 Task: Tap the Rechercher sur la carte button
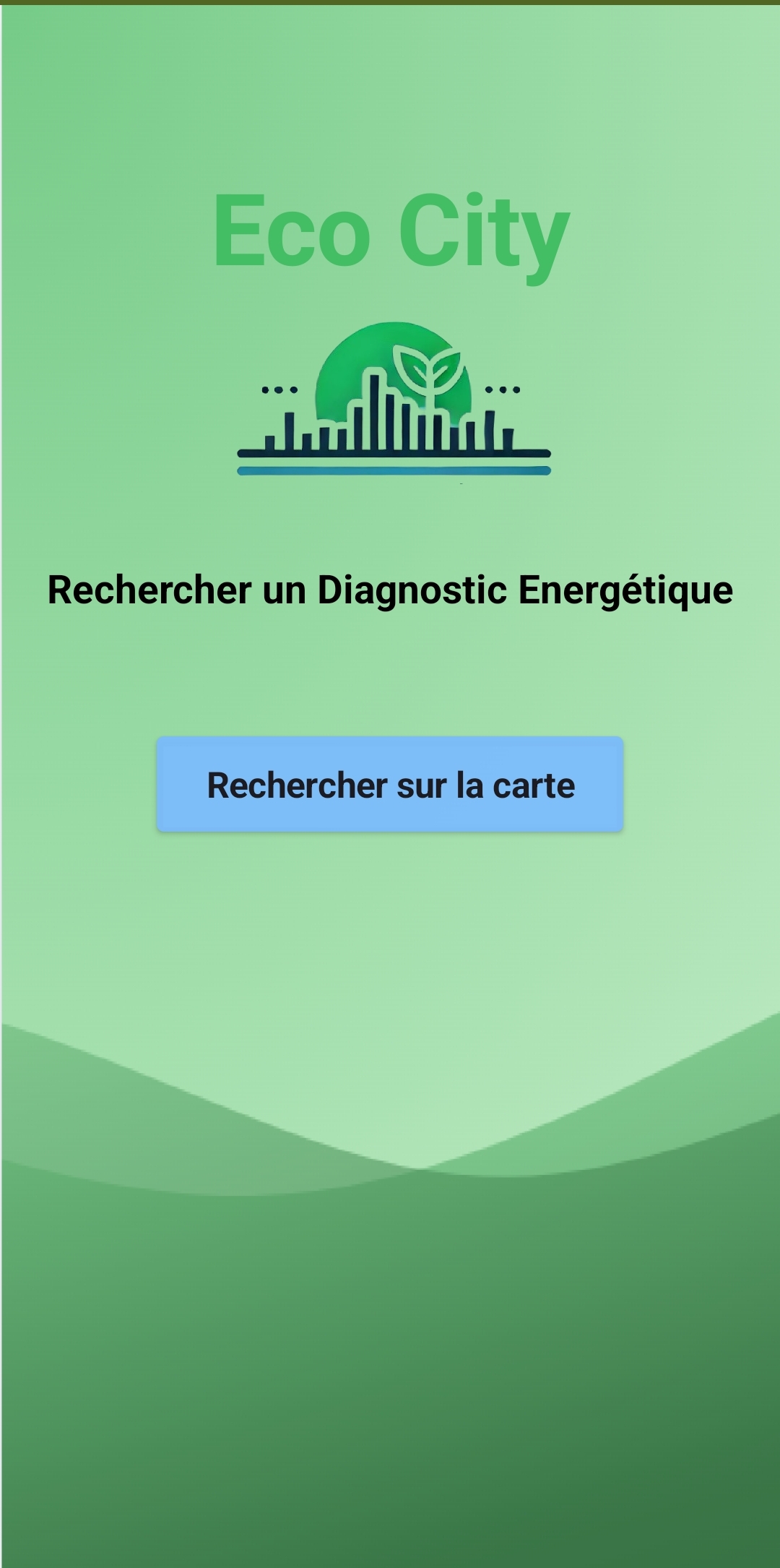[390, 784]
